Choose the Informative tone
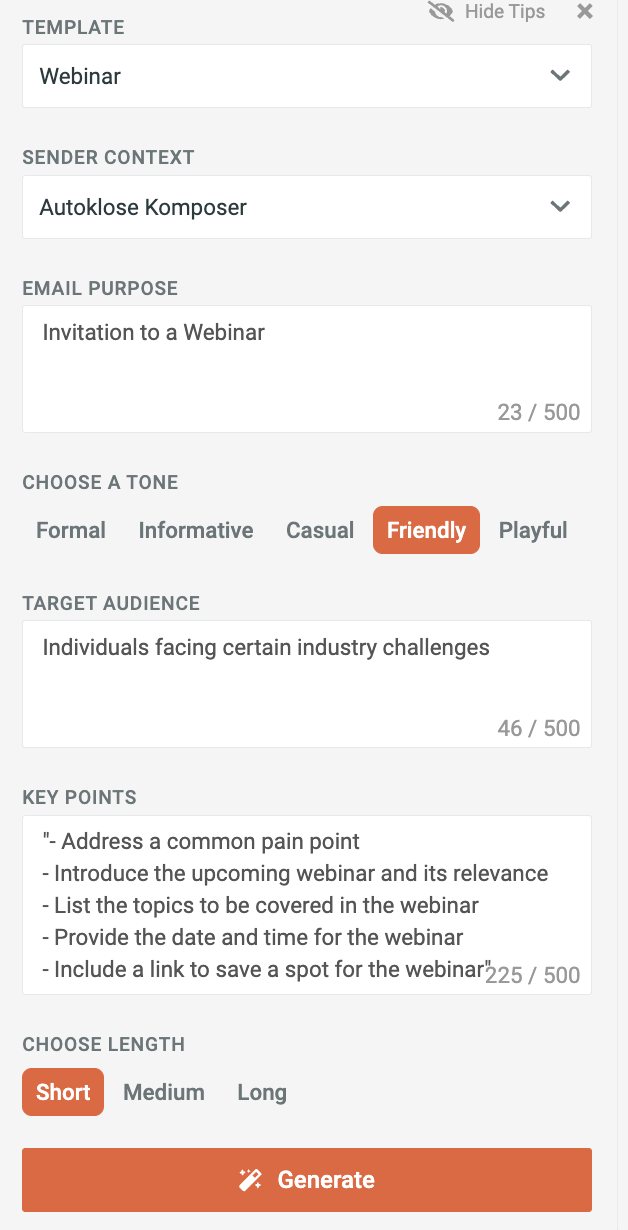Viewport: 628px width, 1230px height. pyautogui.click(x=196, y=530)
